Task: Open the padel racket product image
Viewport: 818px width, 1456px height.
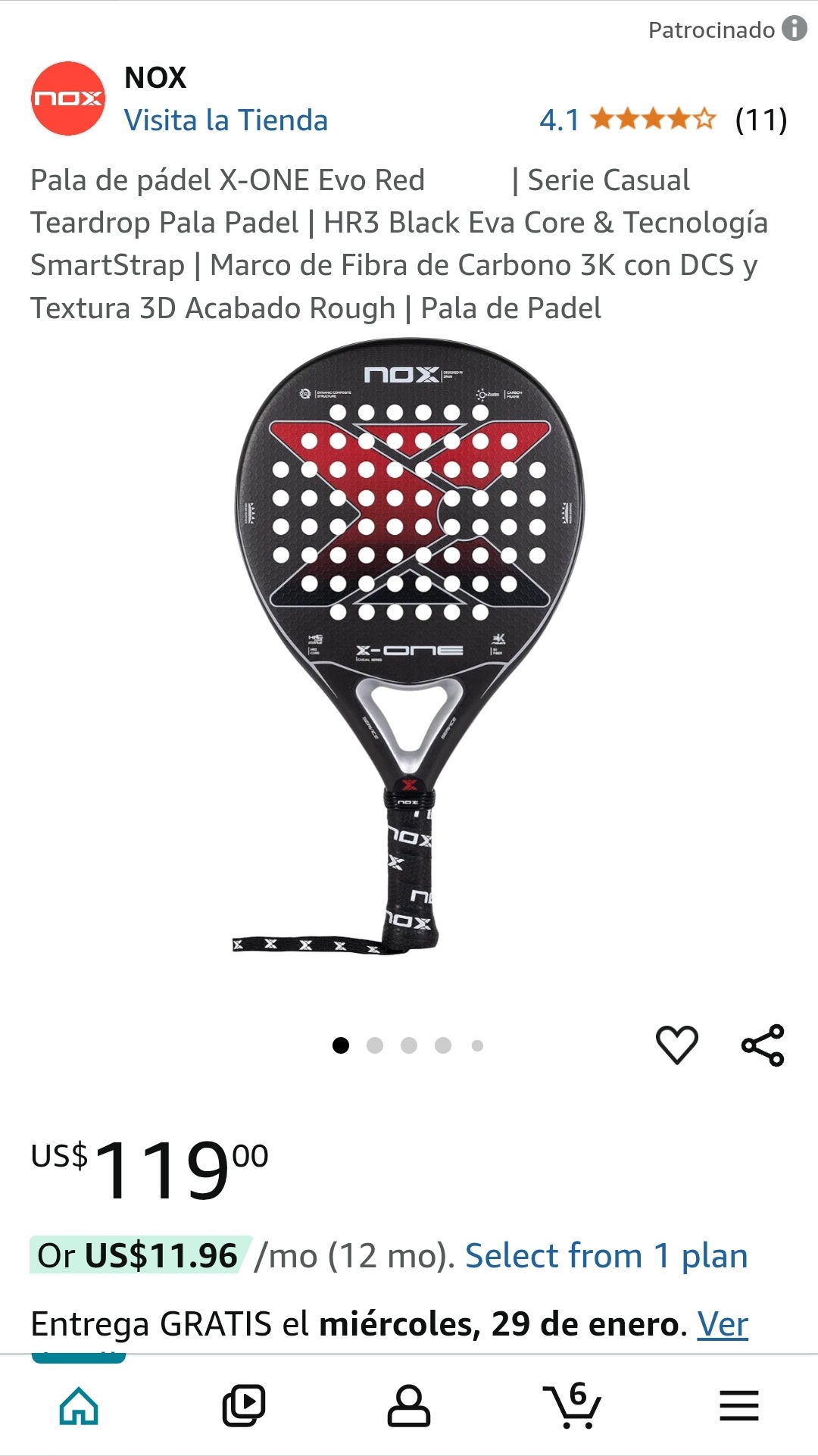Action: coord(409,646)
